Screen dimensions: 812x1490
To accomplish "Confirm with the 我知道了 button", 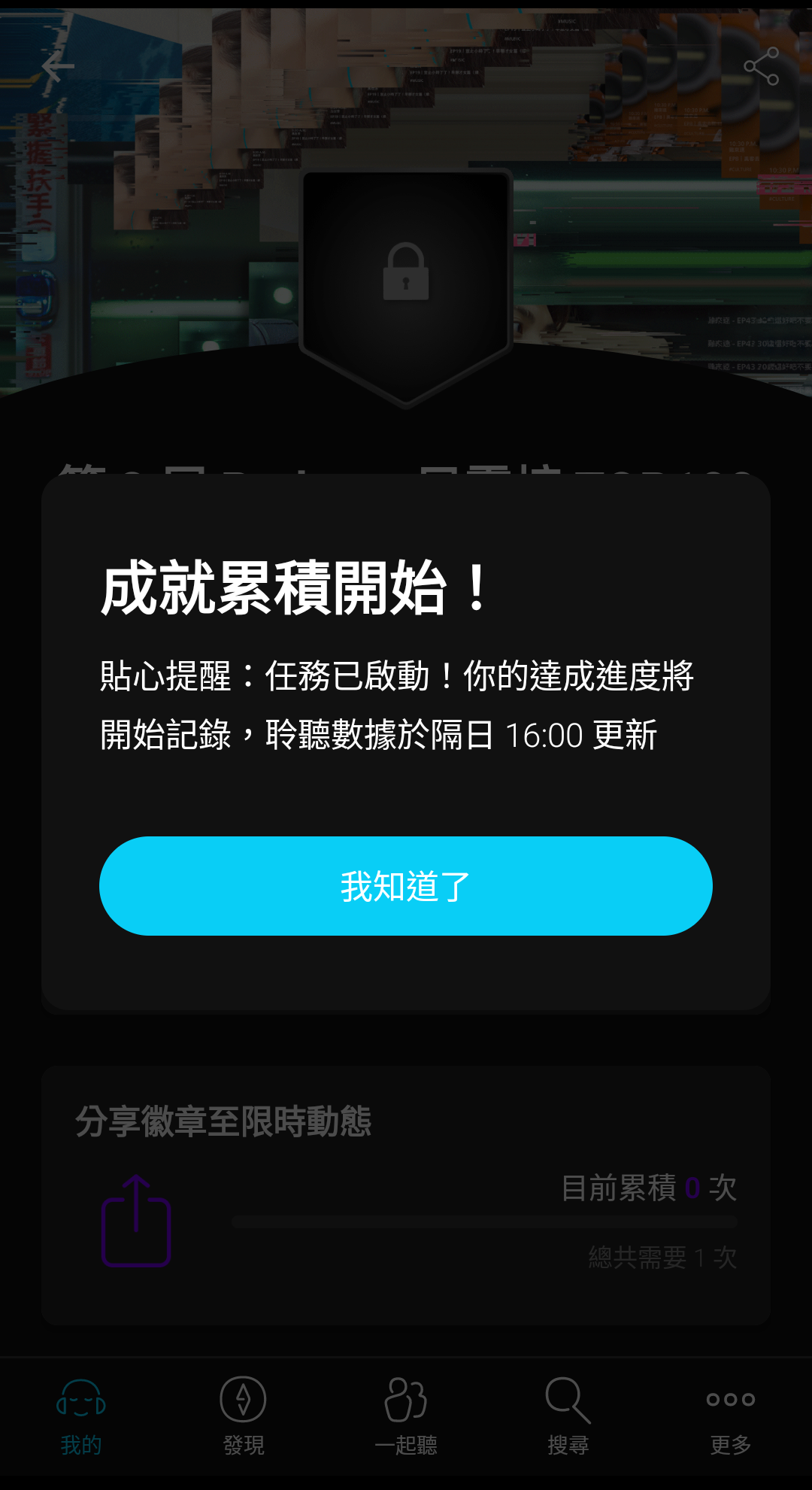I will (406, 886).
